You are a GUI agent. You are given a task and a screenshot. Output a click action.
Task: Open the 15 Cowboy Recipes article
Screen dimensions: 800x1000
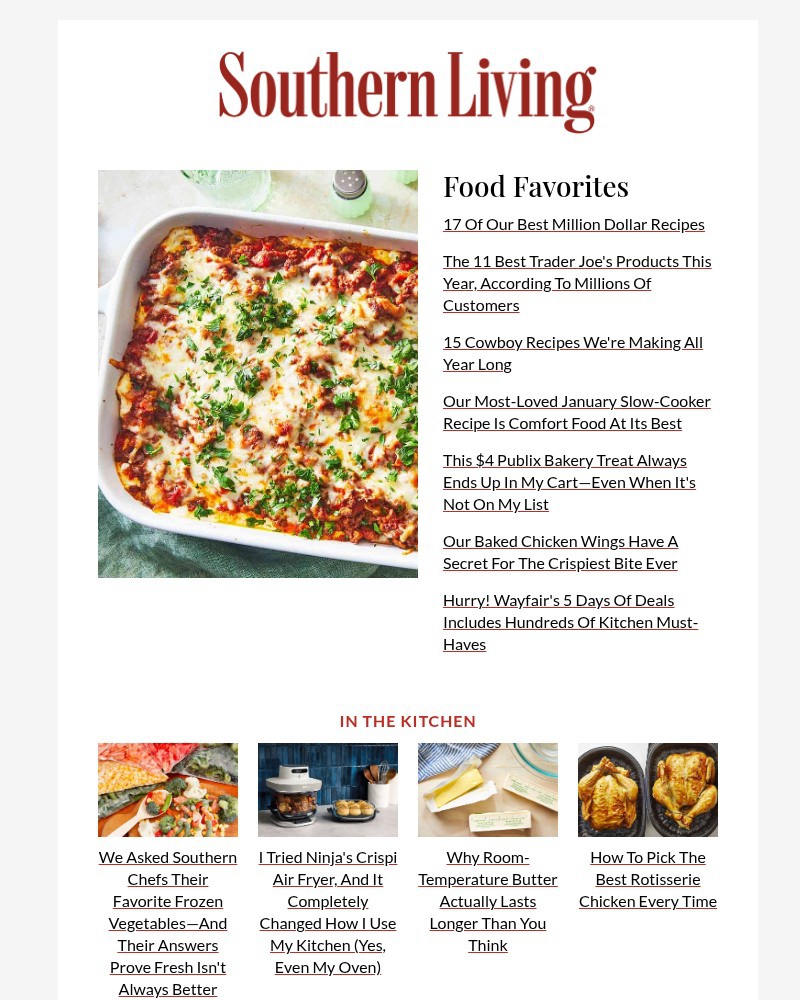pos(572,352)
